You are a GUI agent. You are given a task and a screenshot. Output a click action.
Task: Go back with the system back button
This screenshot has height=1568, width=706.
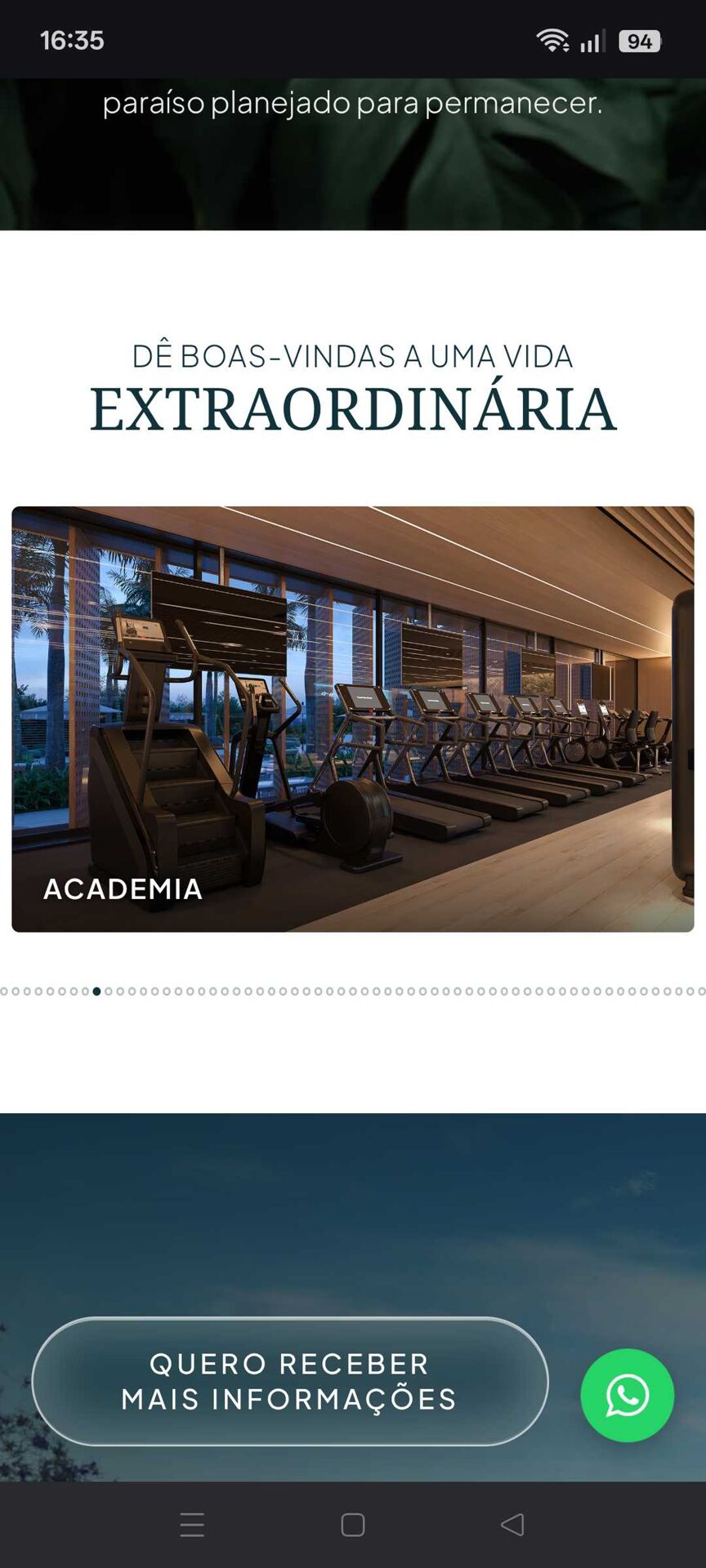coord(512,1524)
